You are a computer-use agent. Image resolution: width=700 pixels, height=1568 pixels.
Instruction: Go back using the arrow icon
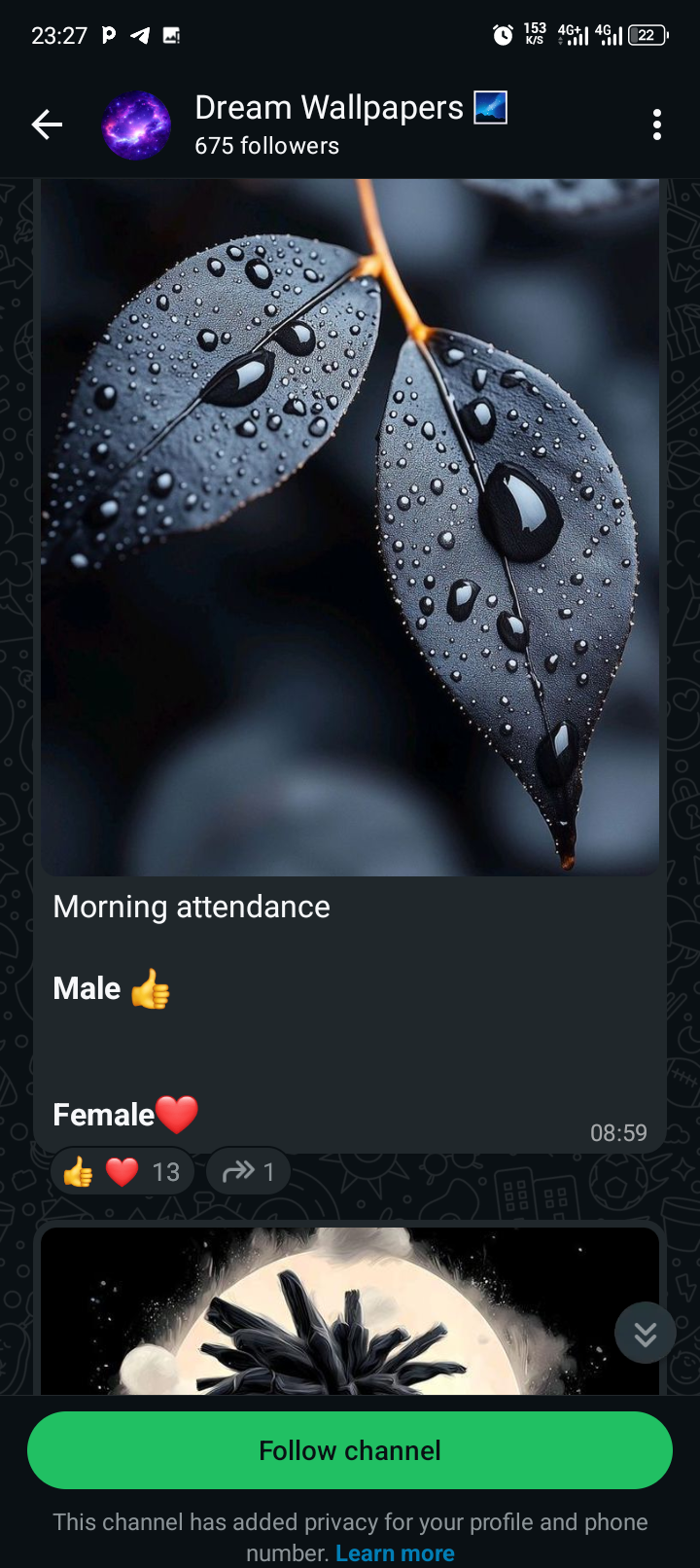pyautogui.click(x=46, y=125)
